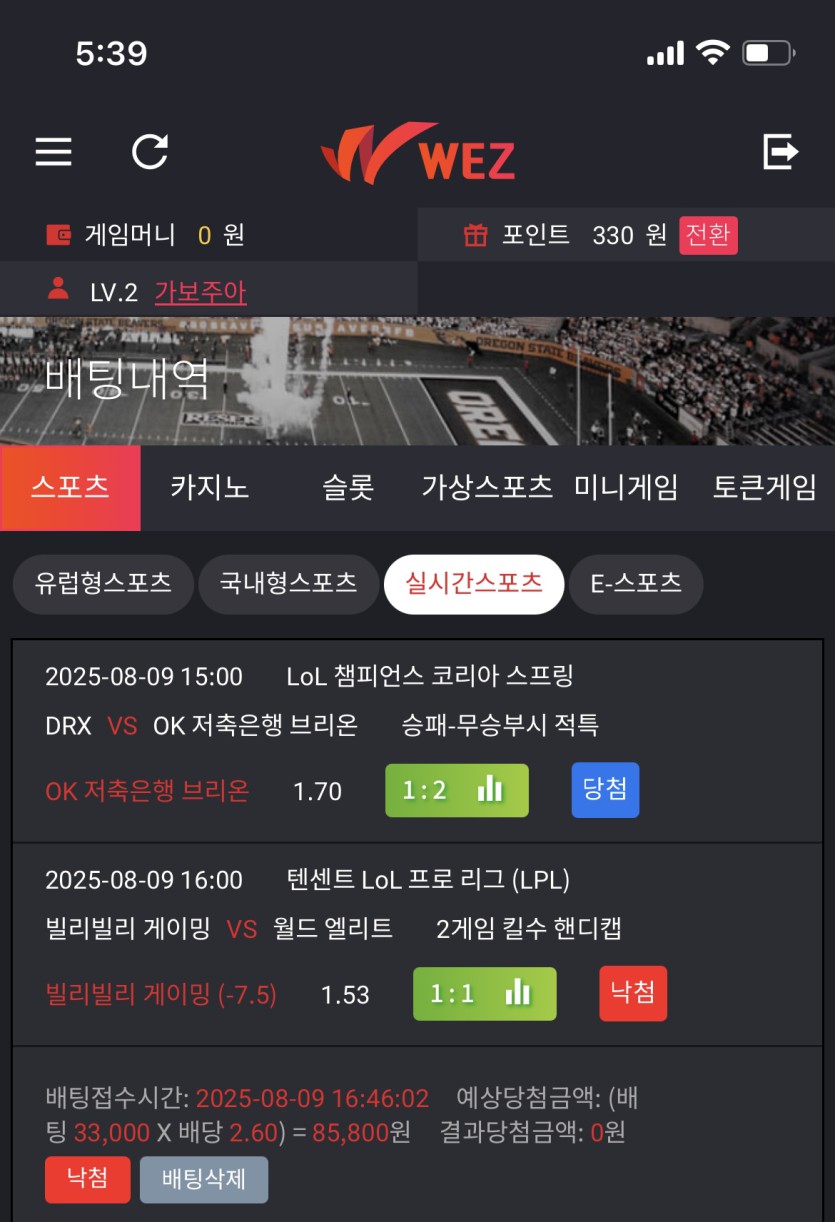This screenshot has width=835, height=1222.
Task: Delete this bet with 배팅삭제
Action: 204,1180
